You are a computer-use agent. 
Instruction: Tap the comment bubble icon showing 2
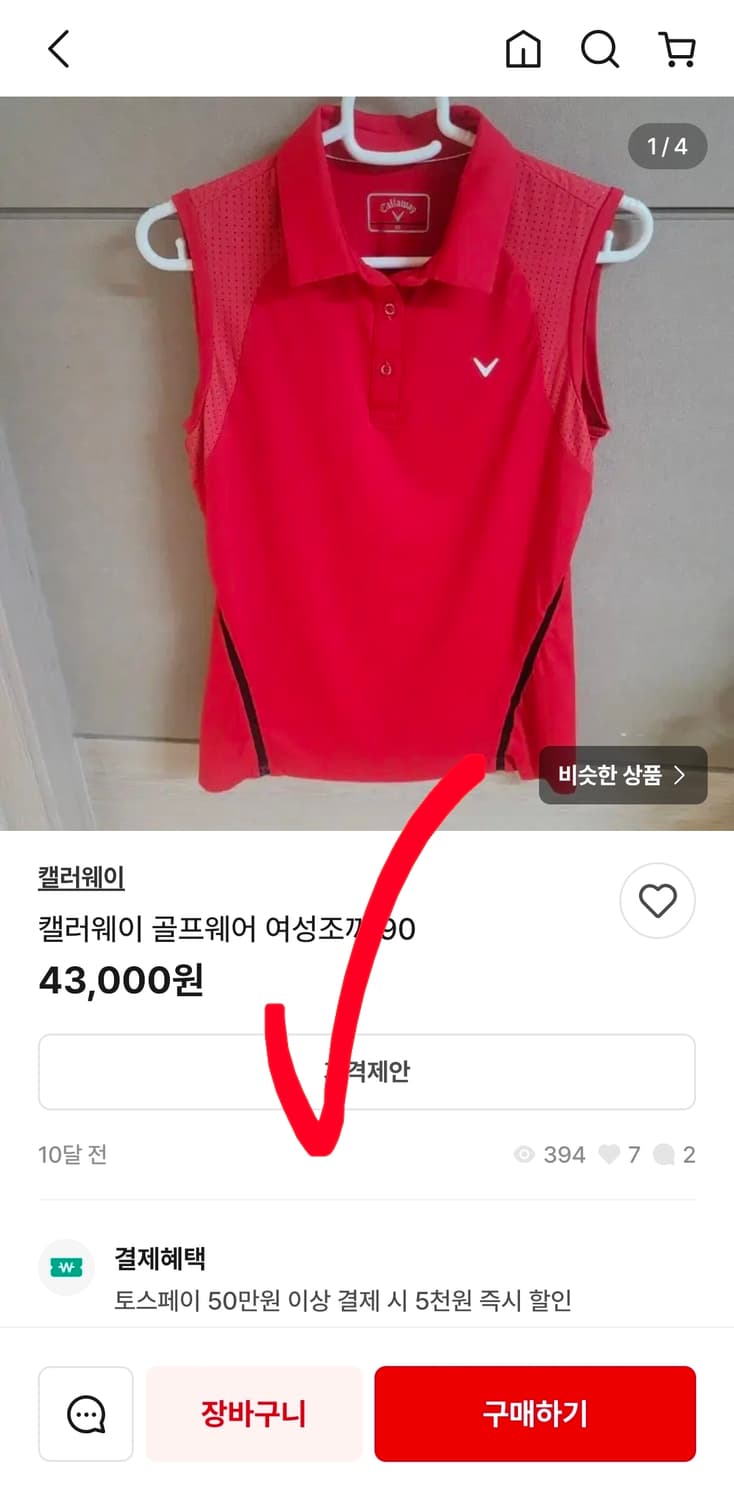664,1155
